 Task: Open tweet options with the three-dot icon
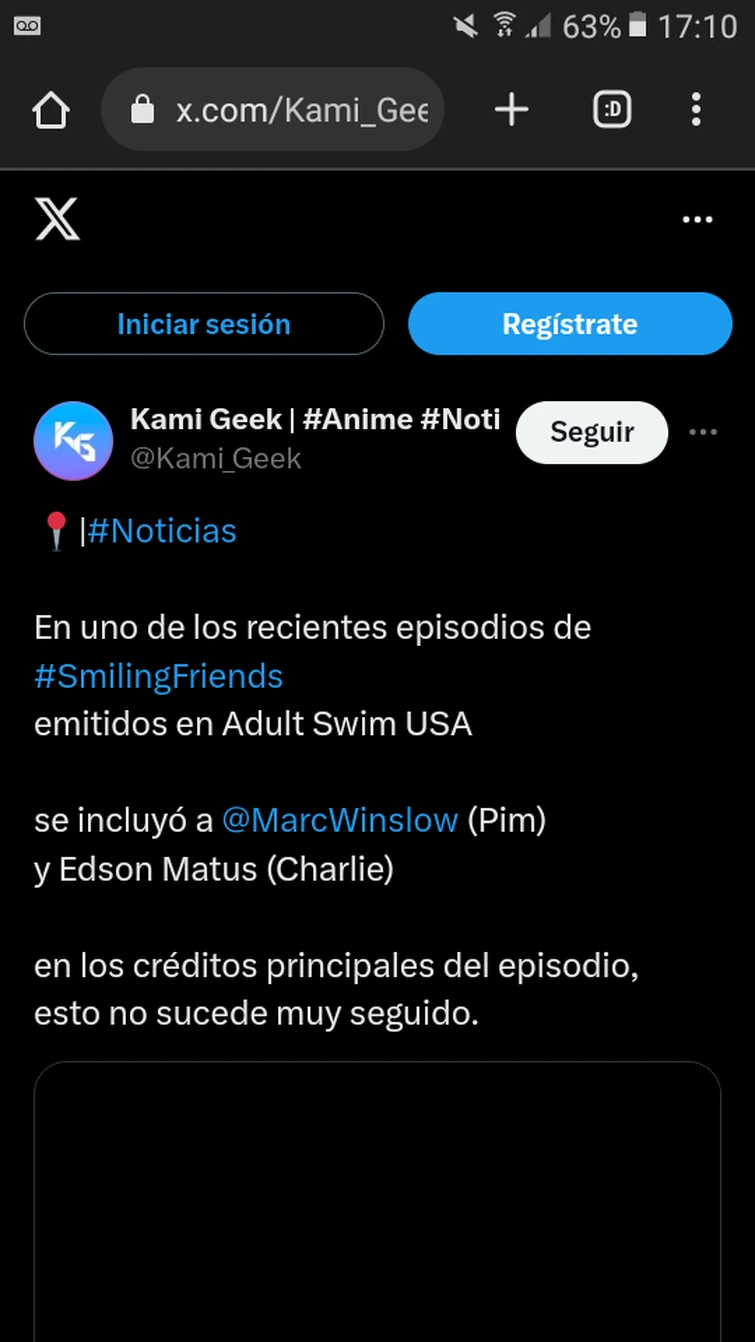coord(703,431)
